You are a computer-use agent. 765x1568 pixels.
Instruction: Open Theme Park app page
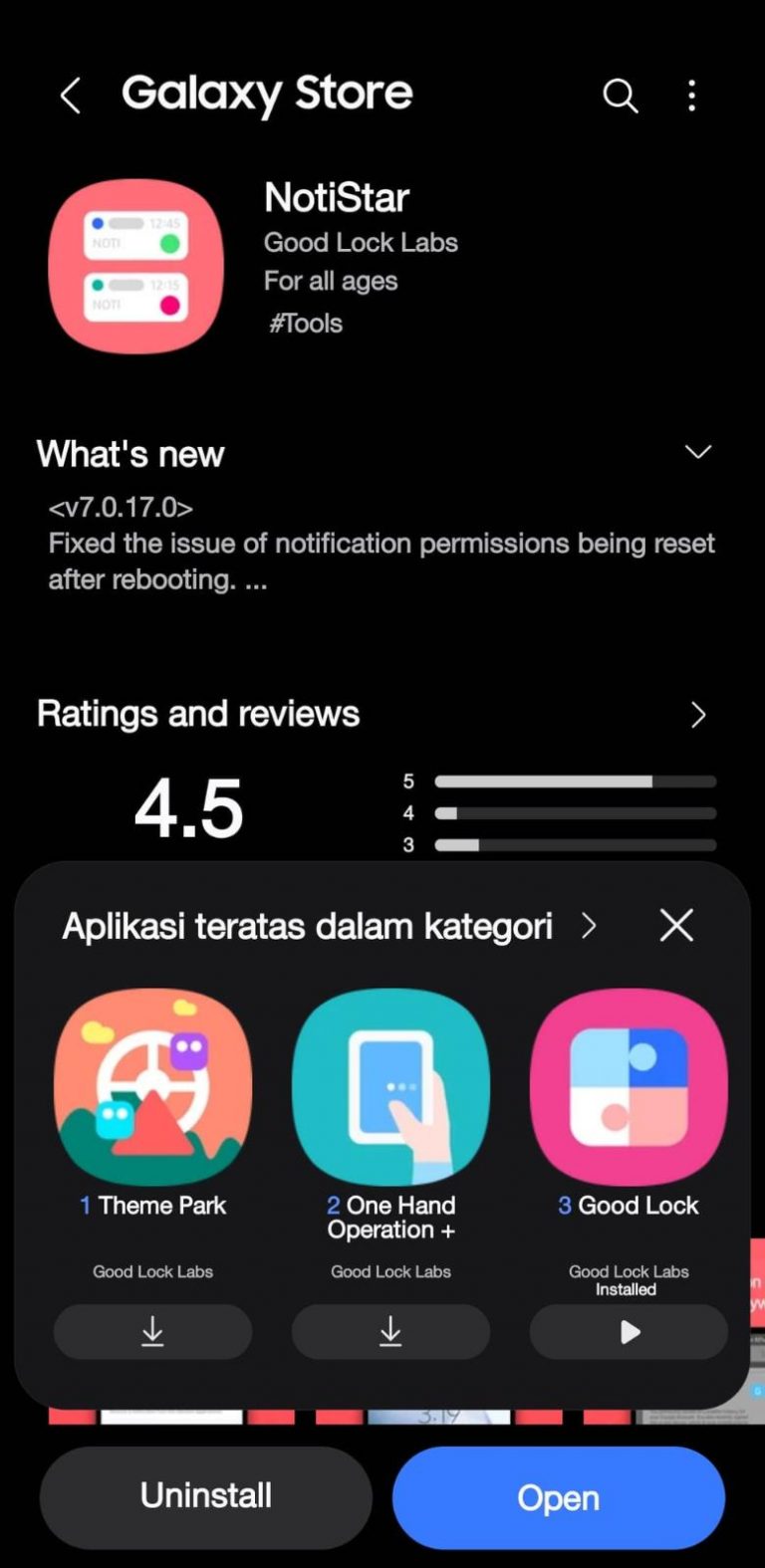(x=152, y=1087)
